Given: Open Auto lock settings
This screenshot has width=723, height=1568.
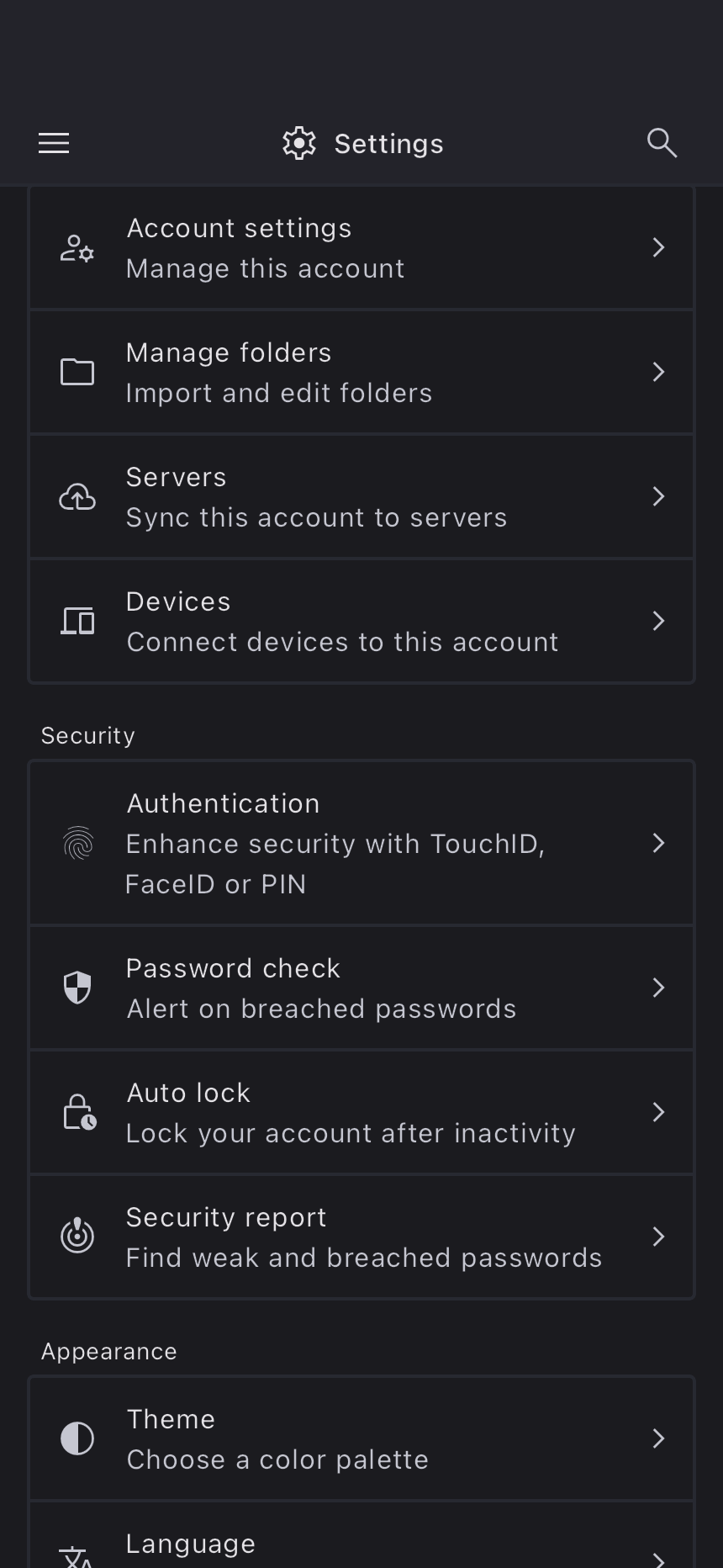Looking at the screenshot, I should pos(361,1113).
